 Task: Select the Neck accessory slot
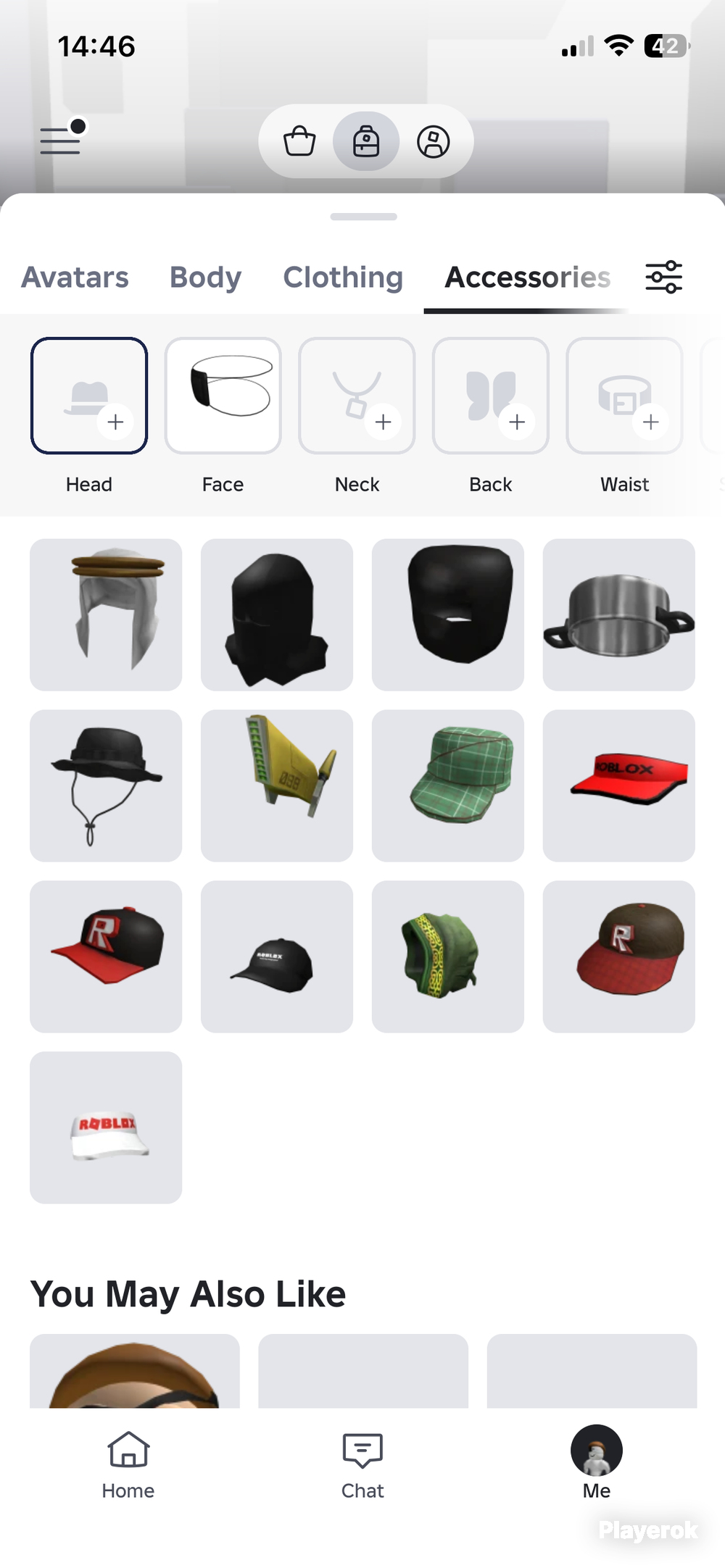[x=357, y=396]
